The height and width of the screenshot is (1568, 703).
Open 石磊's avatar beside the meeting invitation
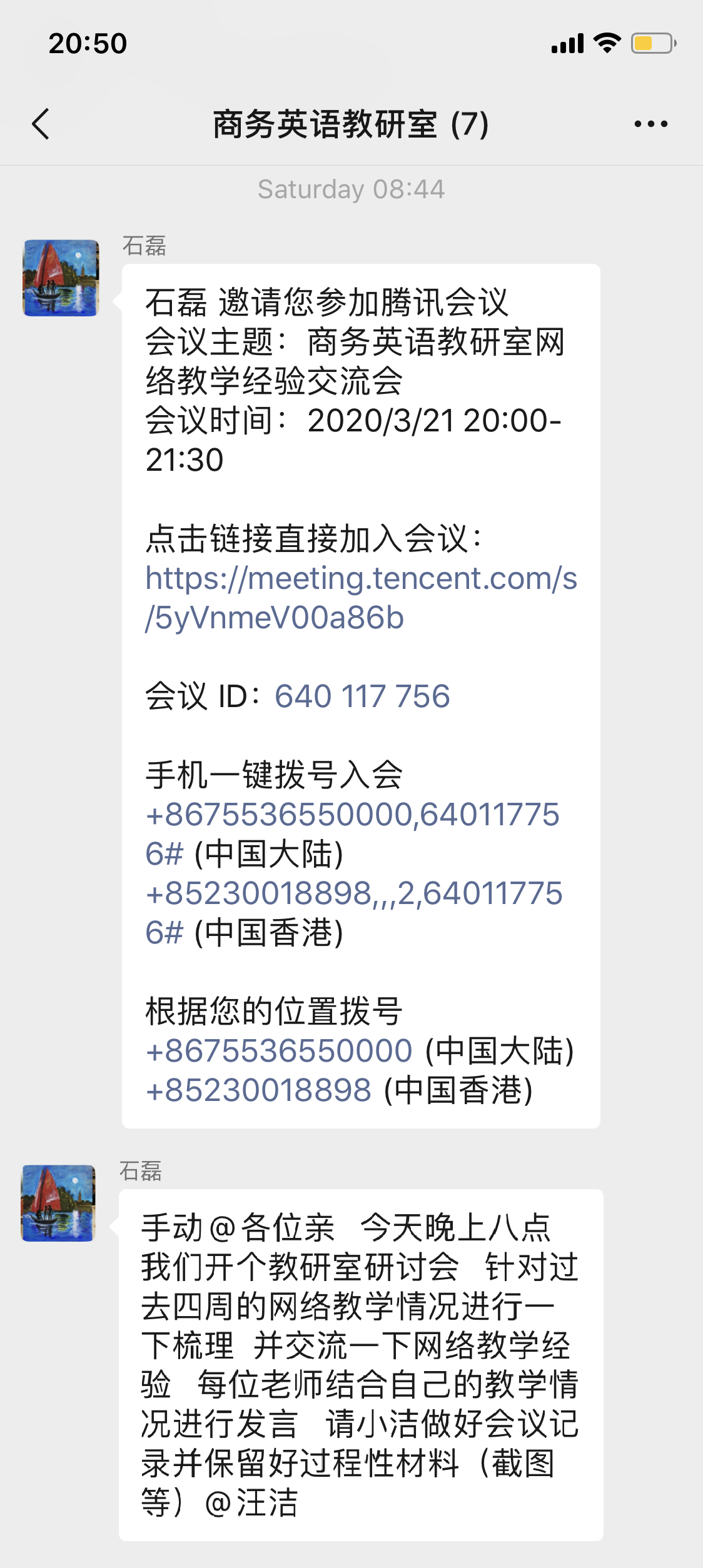point(61,278)
